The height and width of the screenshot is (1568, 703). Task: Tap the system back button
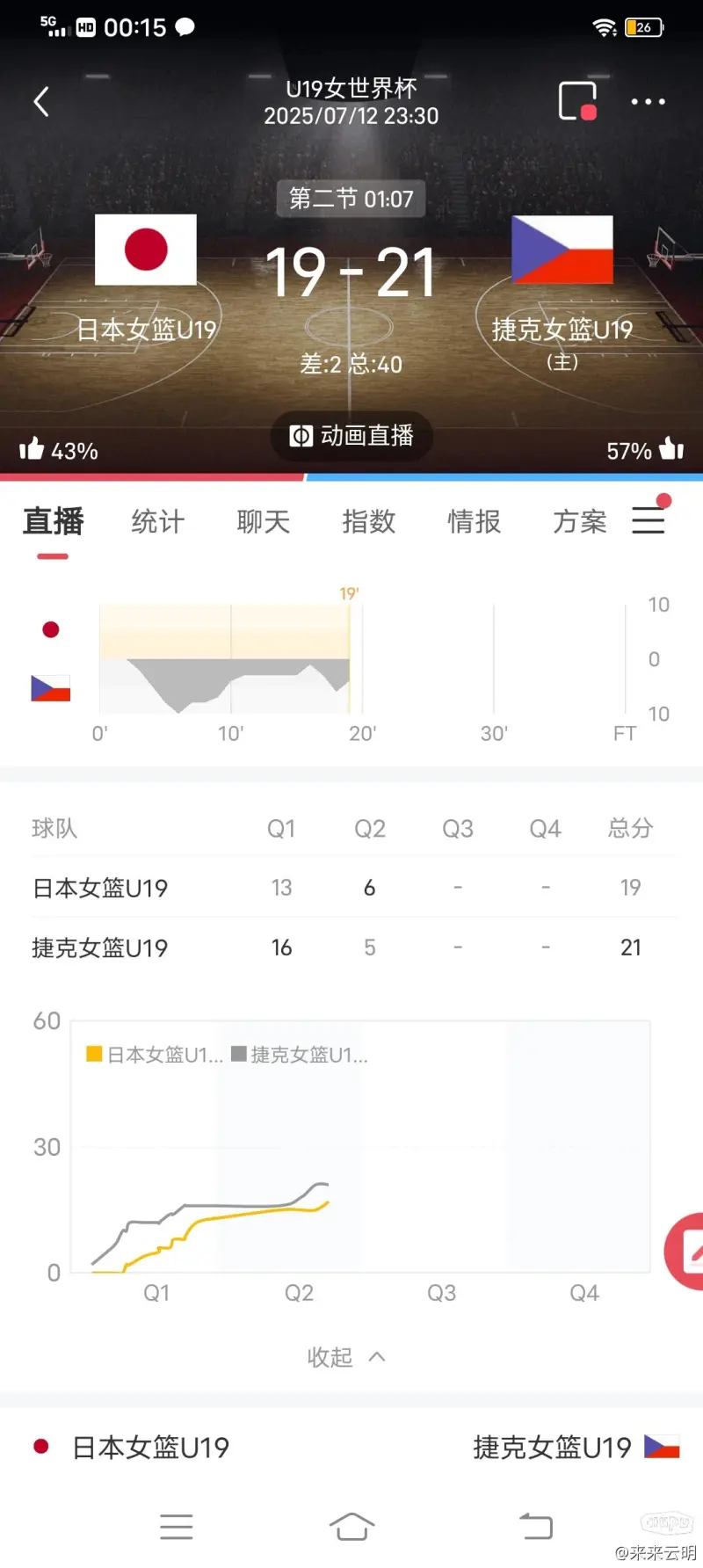(535, 1526)
